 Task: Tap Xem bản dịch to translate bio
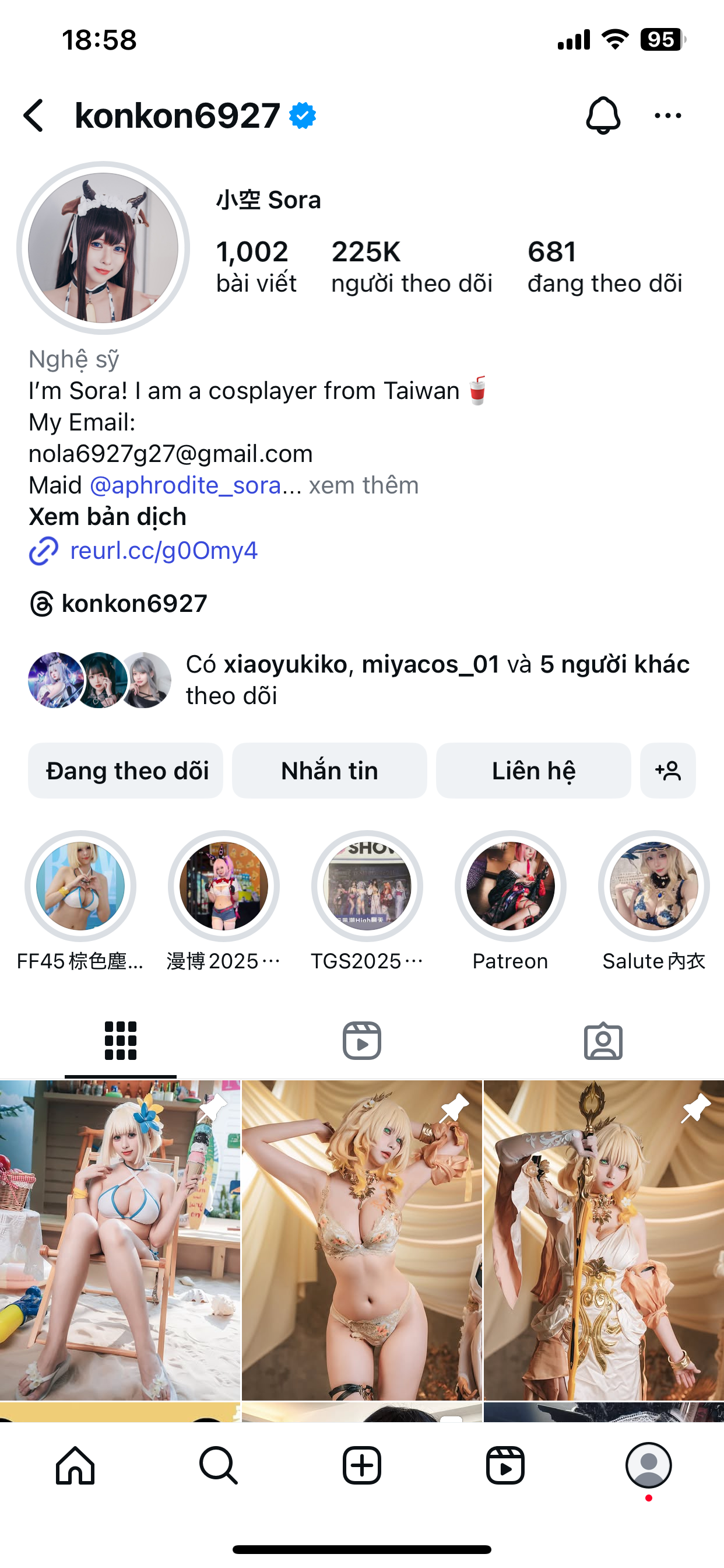click(108, 517)
